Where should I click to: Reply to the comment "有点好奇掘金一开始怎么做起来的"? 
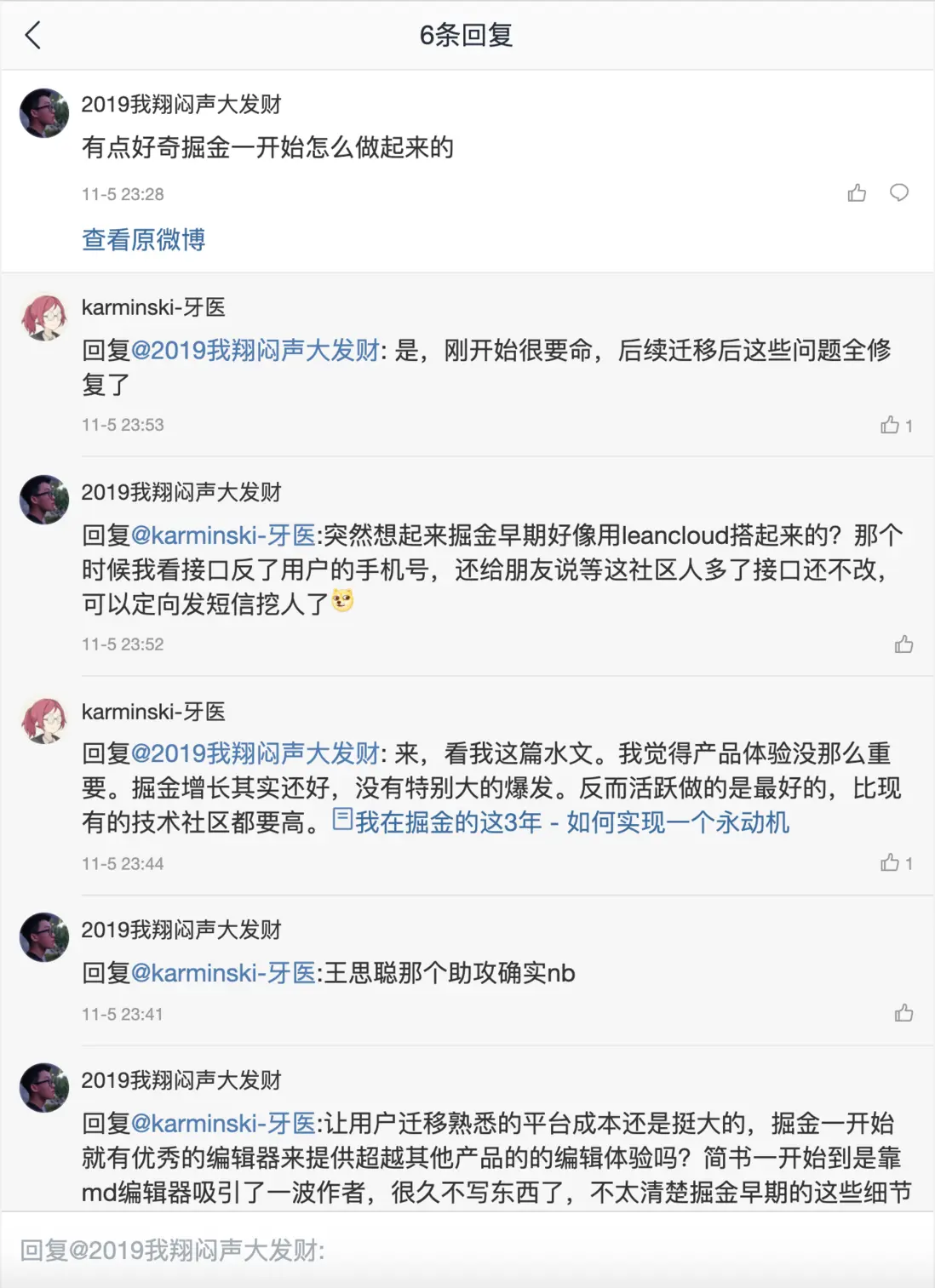pyautogui.click(x=898, y=193)
